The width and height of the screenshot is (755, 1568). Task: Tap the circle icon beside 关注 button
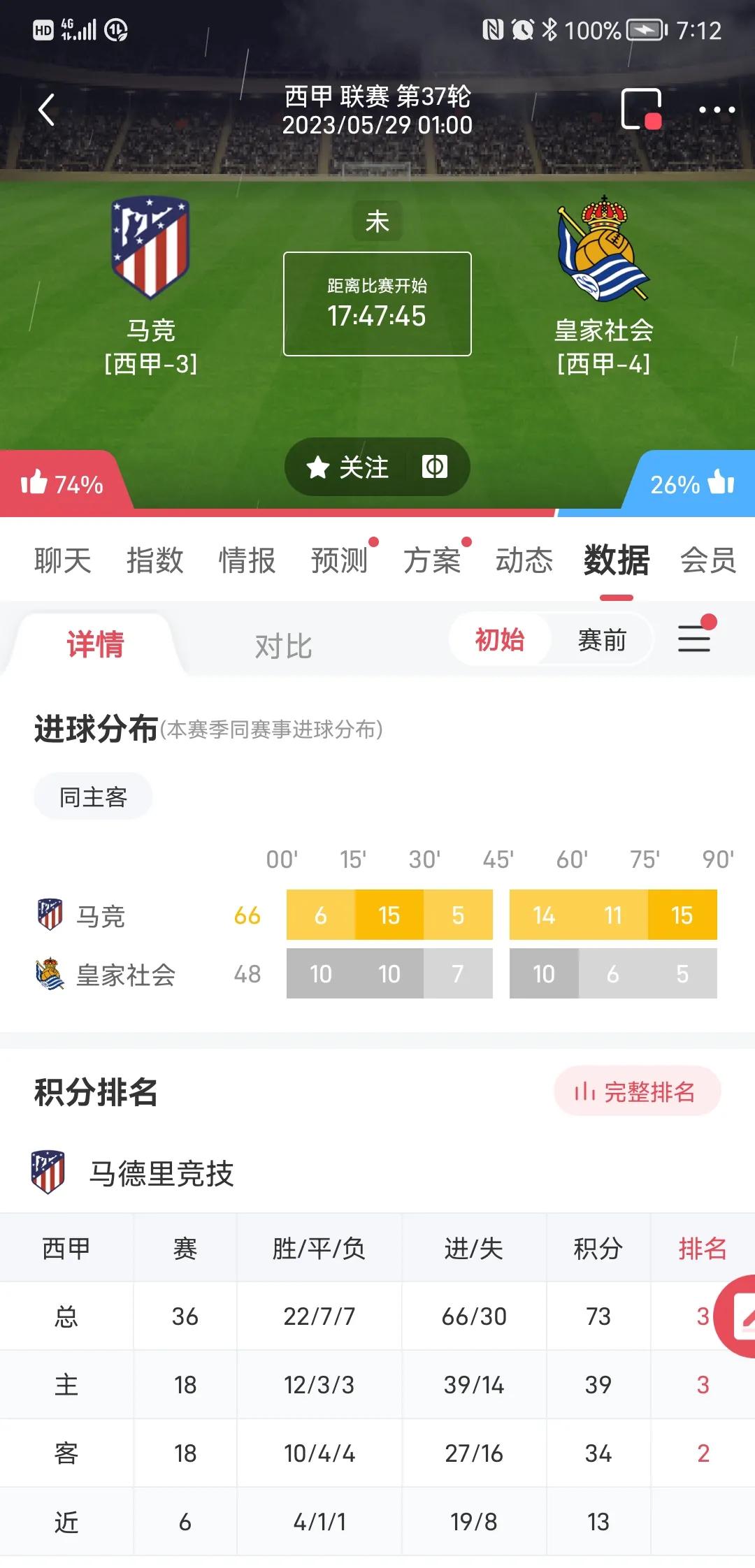[435, 467]
